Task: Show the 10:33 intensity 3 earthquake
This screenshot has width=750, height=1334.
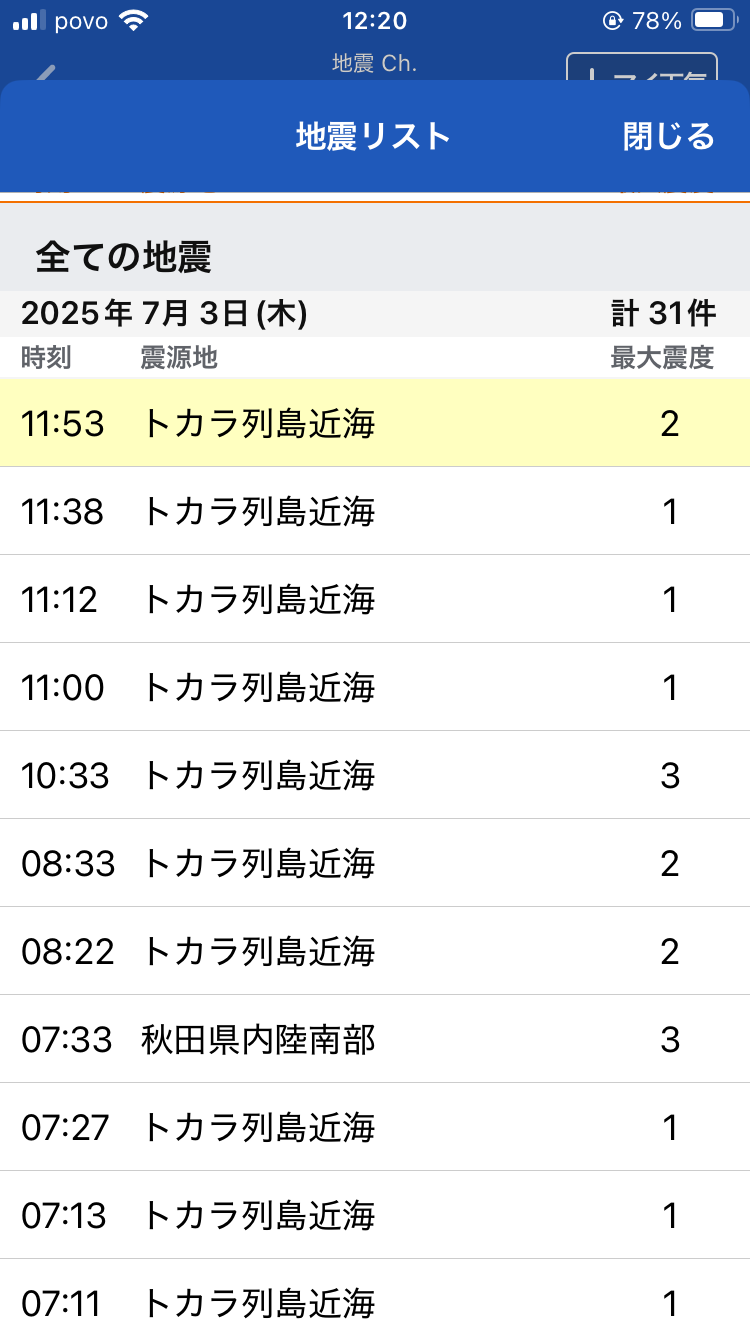Action: (x=375, y=775)
